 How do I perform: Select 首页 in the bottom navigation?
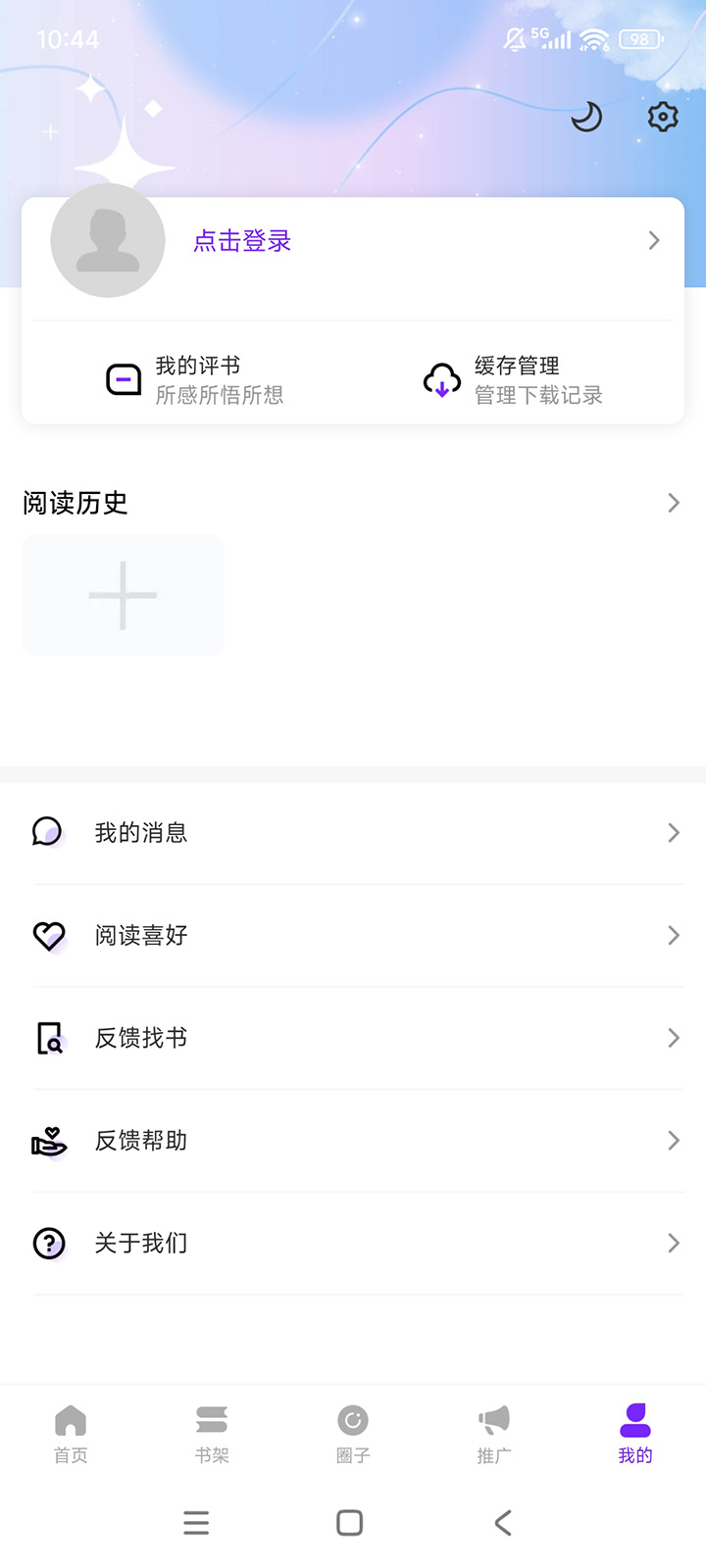pos(70,1433)
